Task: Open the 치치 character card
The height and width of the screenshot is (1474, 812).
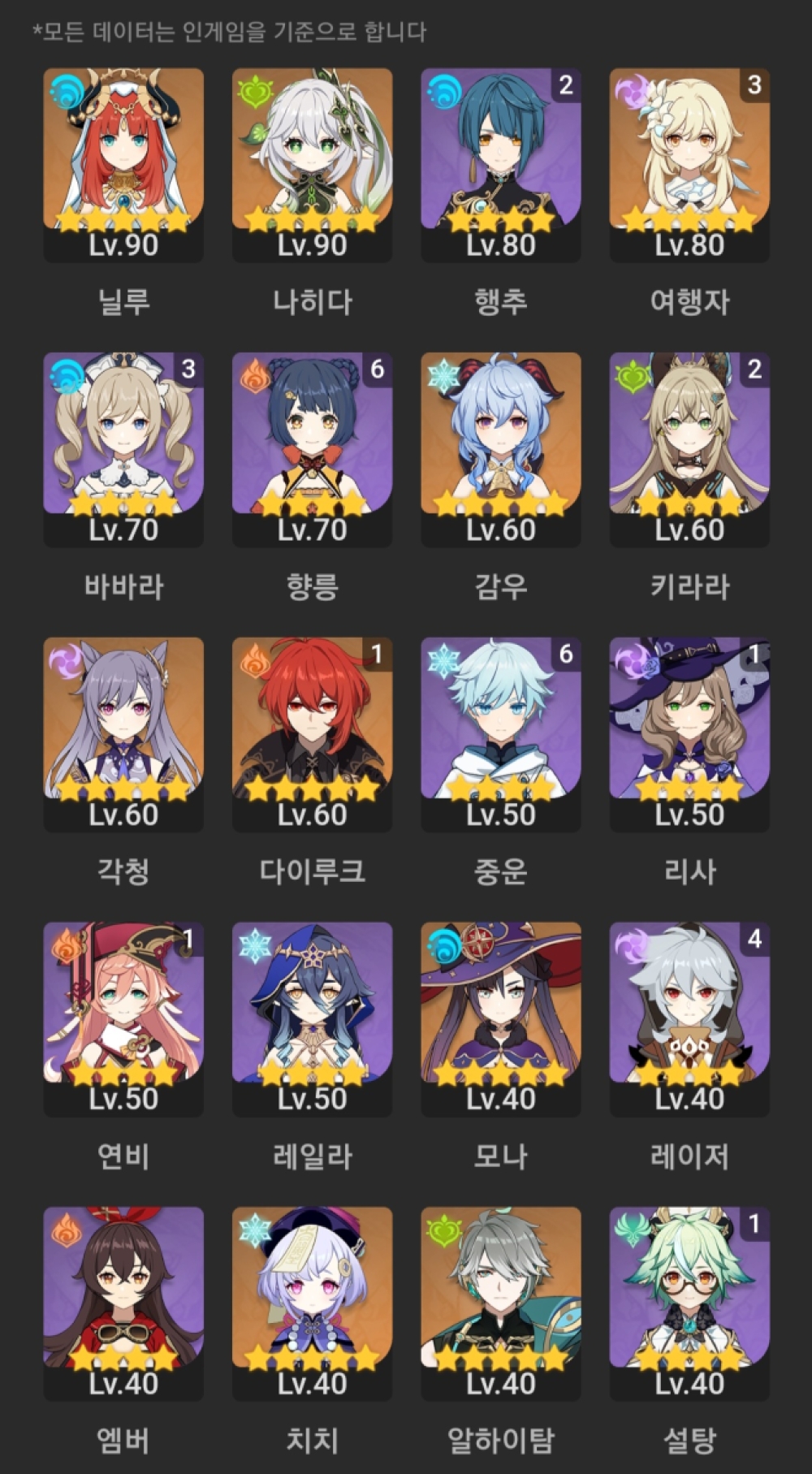Action: click(x=312, y=1303)
